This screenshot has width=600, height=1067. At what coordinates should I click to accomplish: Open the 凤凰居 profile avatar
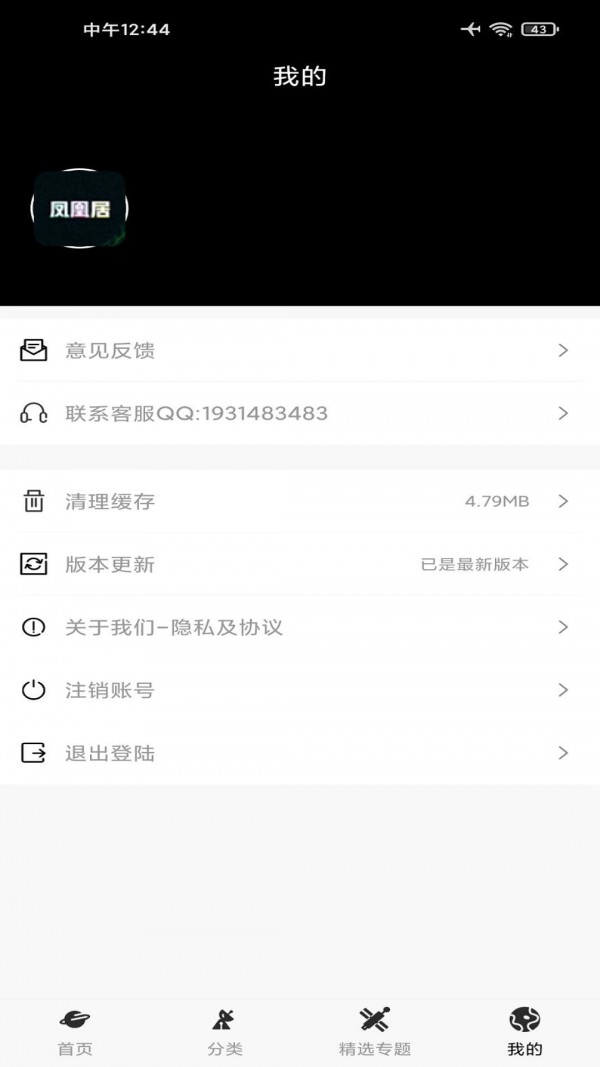(x=80, y=209)
